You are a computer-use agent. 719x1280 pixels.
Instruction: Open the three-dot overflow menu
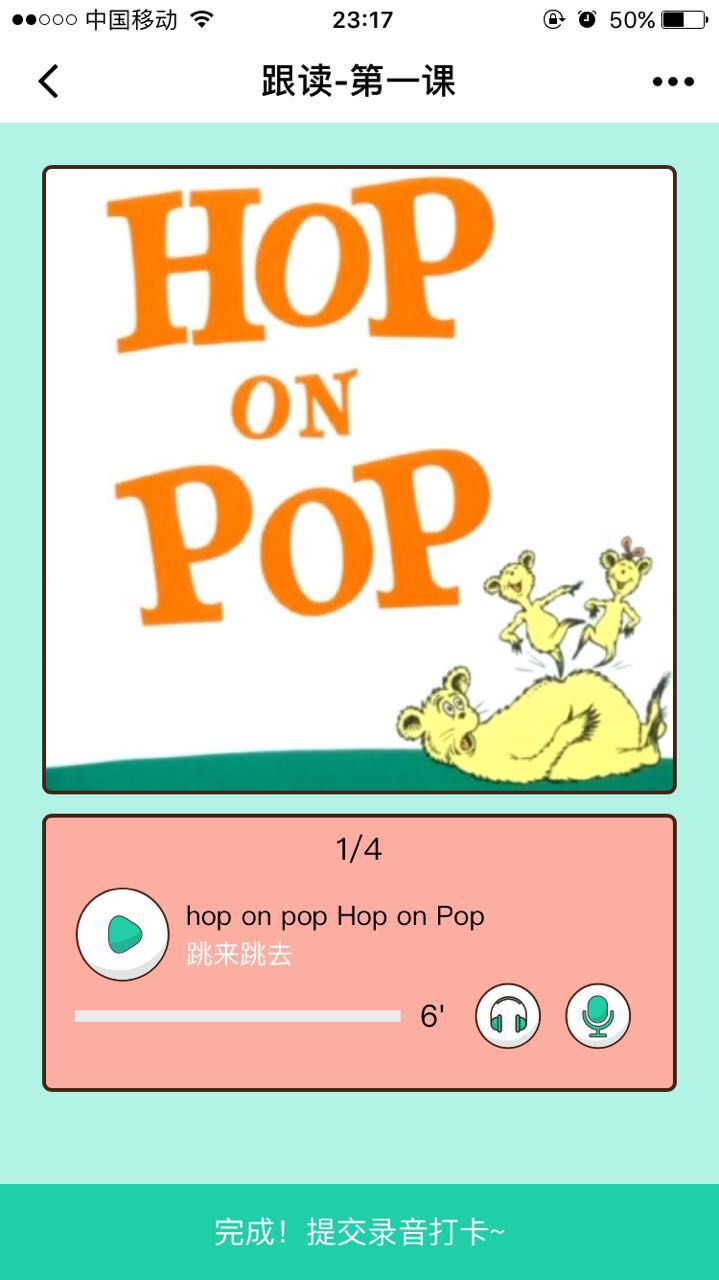coord(673,82)
